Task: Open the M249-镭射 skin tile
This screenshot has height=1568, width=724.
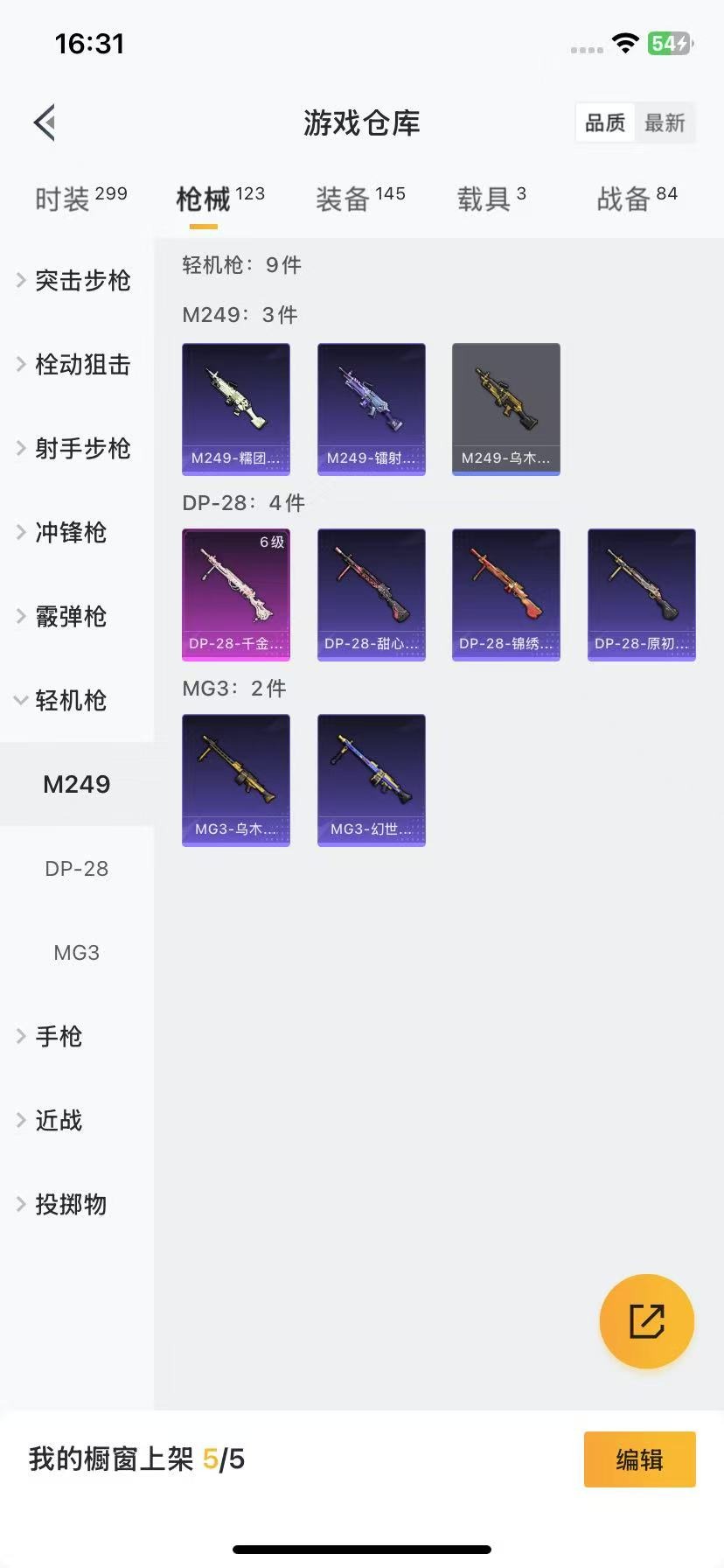Action: coord(372,409)
